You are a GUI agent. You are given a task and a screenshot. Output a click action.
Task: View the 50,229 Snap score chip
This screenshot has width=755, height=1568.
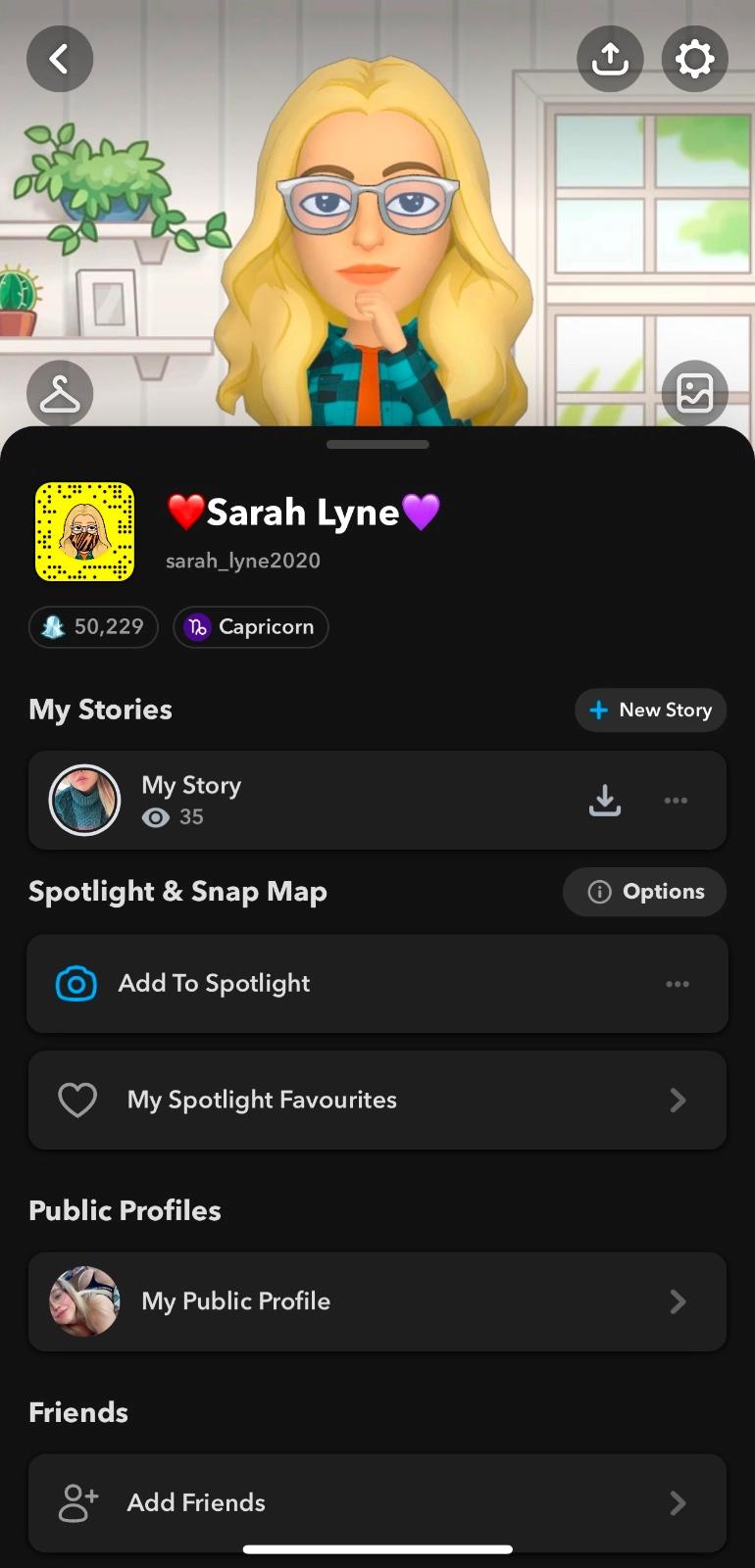point(93,627)
